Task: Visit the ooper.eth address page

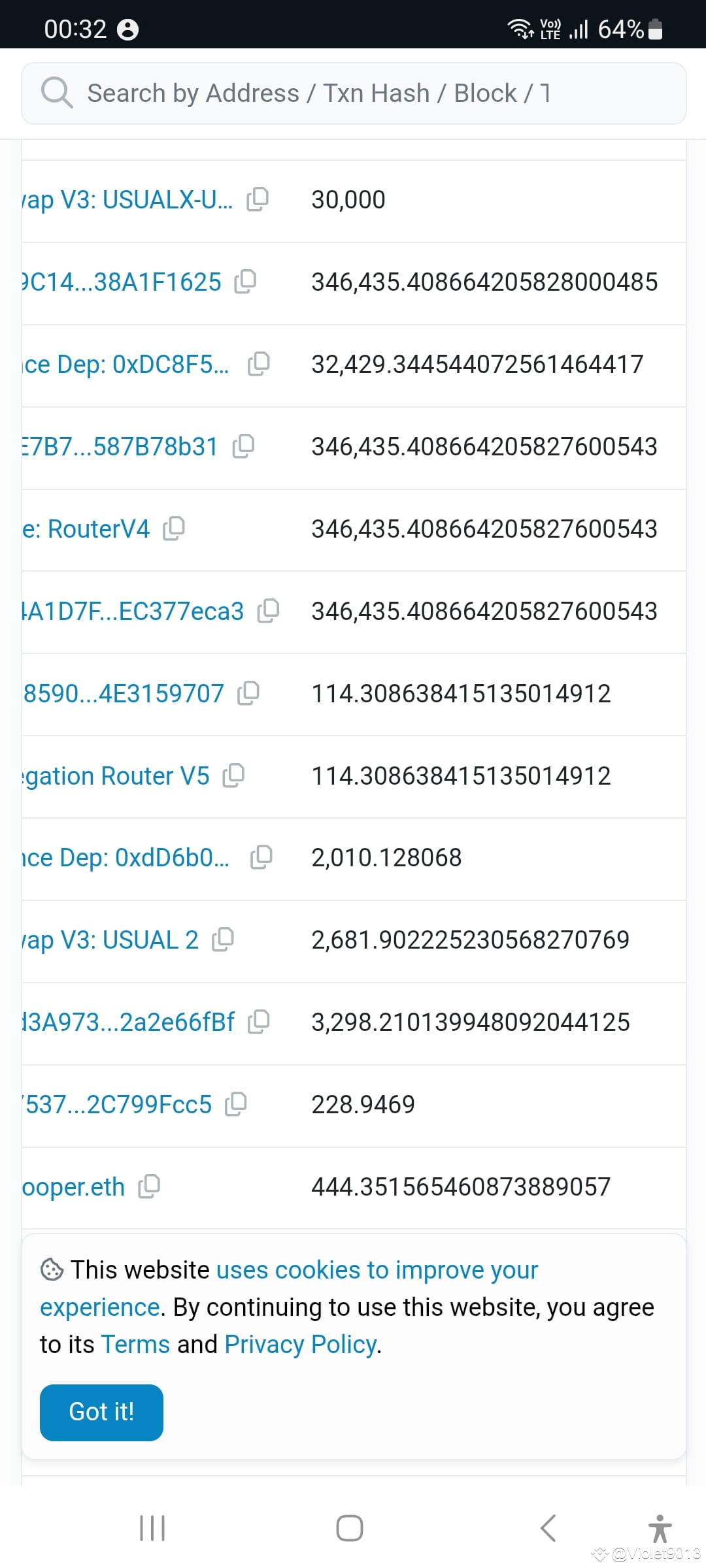Action: coord(72,1186)
